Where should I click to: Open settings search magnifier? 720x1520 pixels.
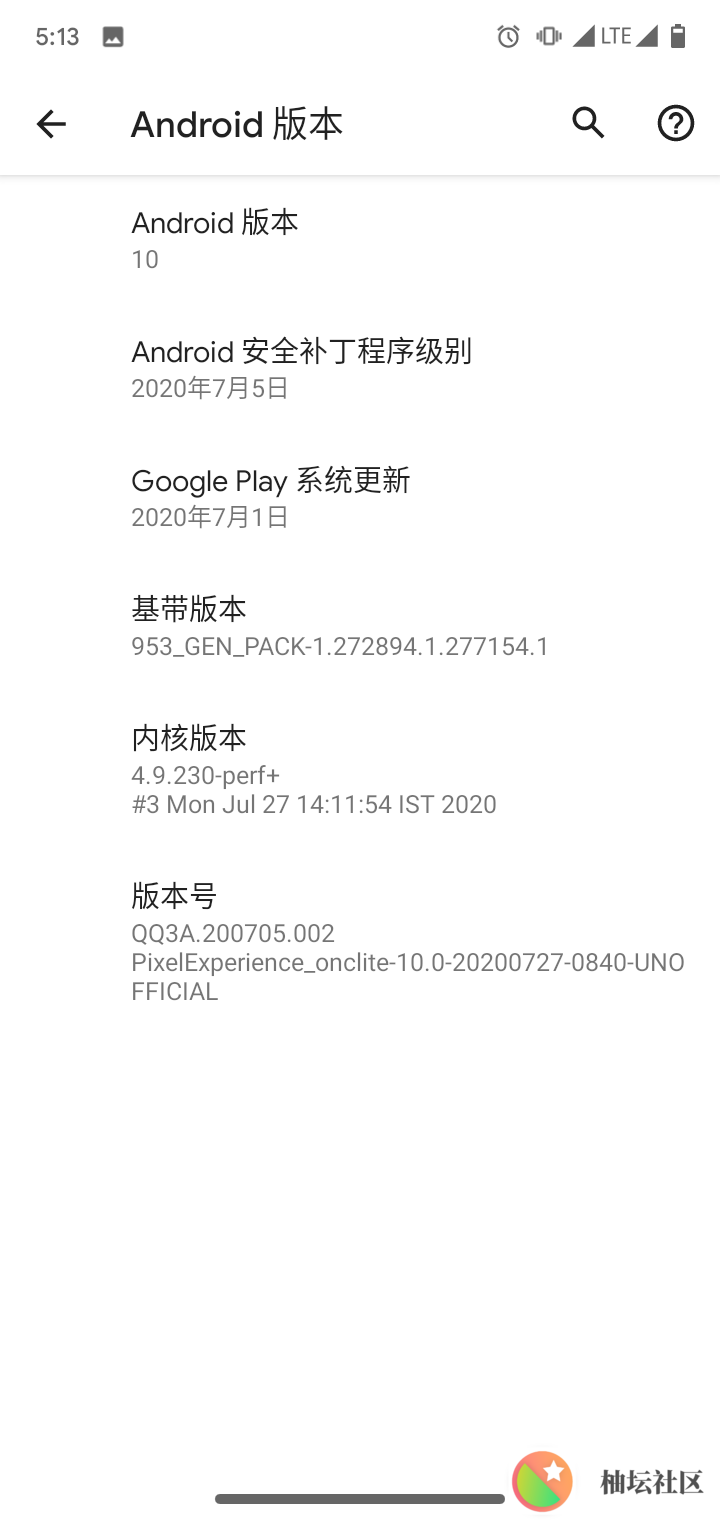(588, 124)
